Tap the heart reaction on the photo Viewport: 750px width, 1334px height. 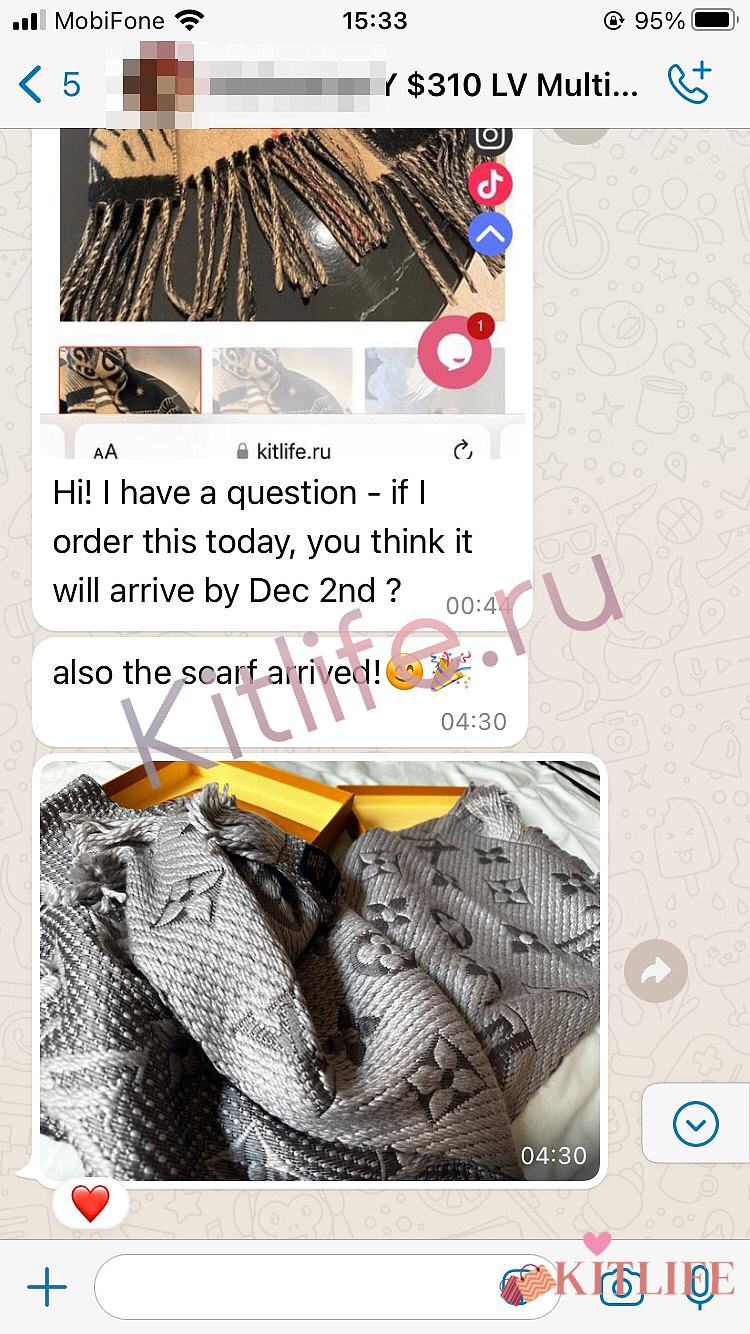coord(90,1203)
